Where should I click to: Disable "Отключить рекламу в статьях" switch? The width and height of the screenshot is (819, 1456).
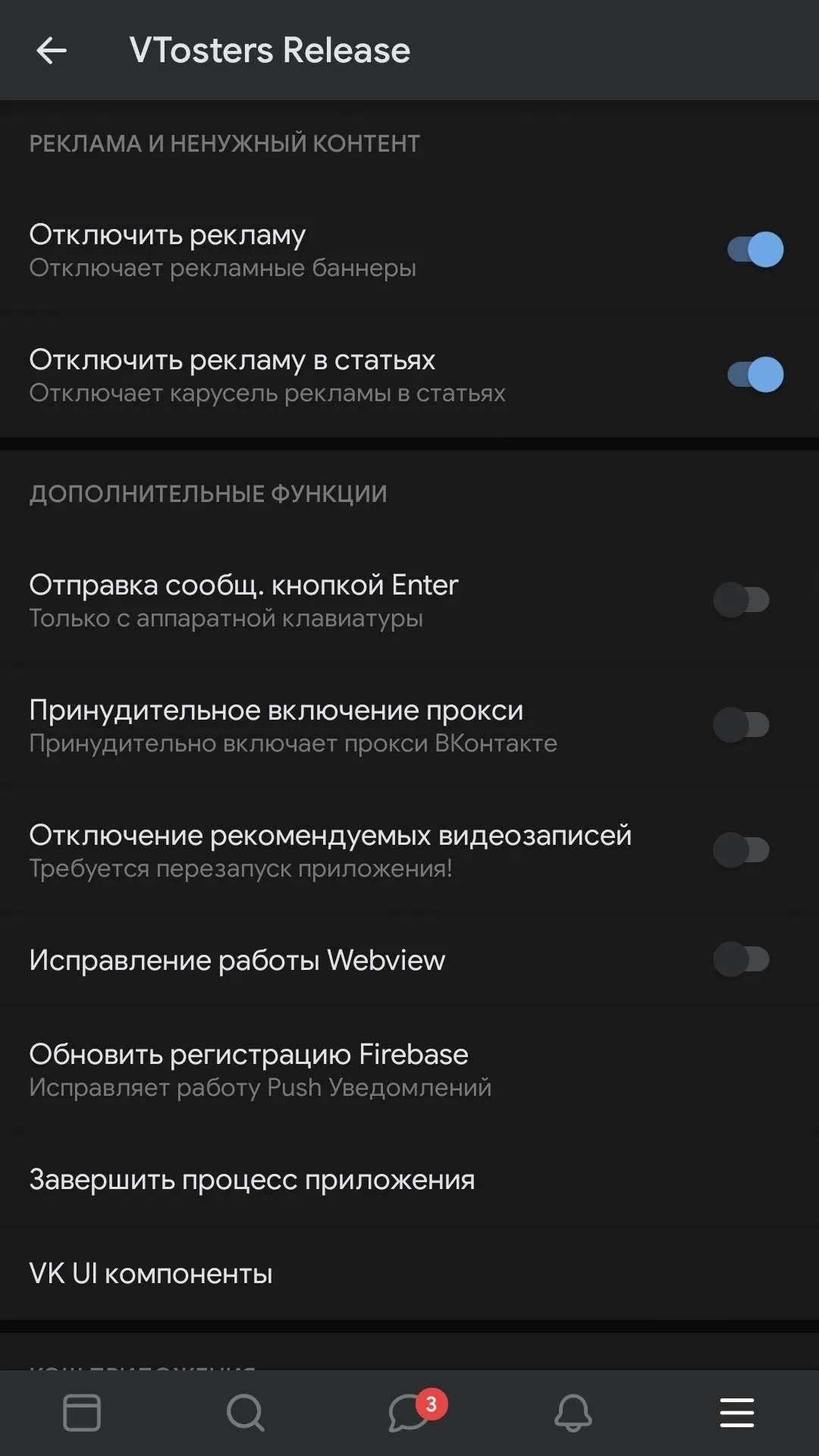pyautogui.click(x=755, y=375)
